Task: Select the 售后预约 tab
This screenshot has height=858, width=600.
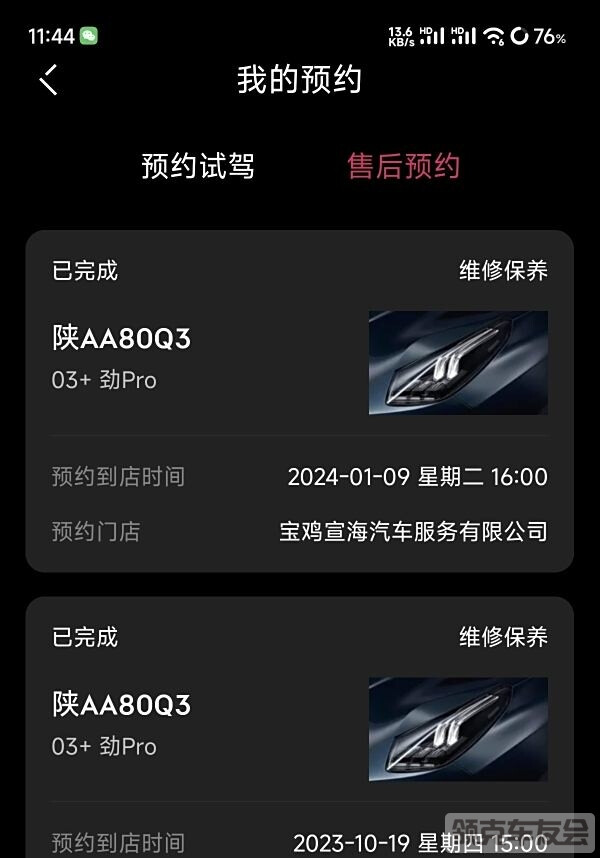Action: click(403, 166)
